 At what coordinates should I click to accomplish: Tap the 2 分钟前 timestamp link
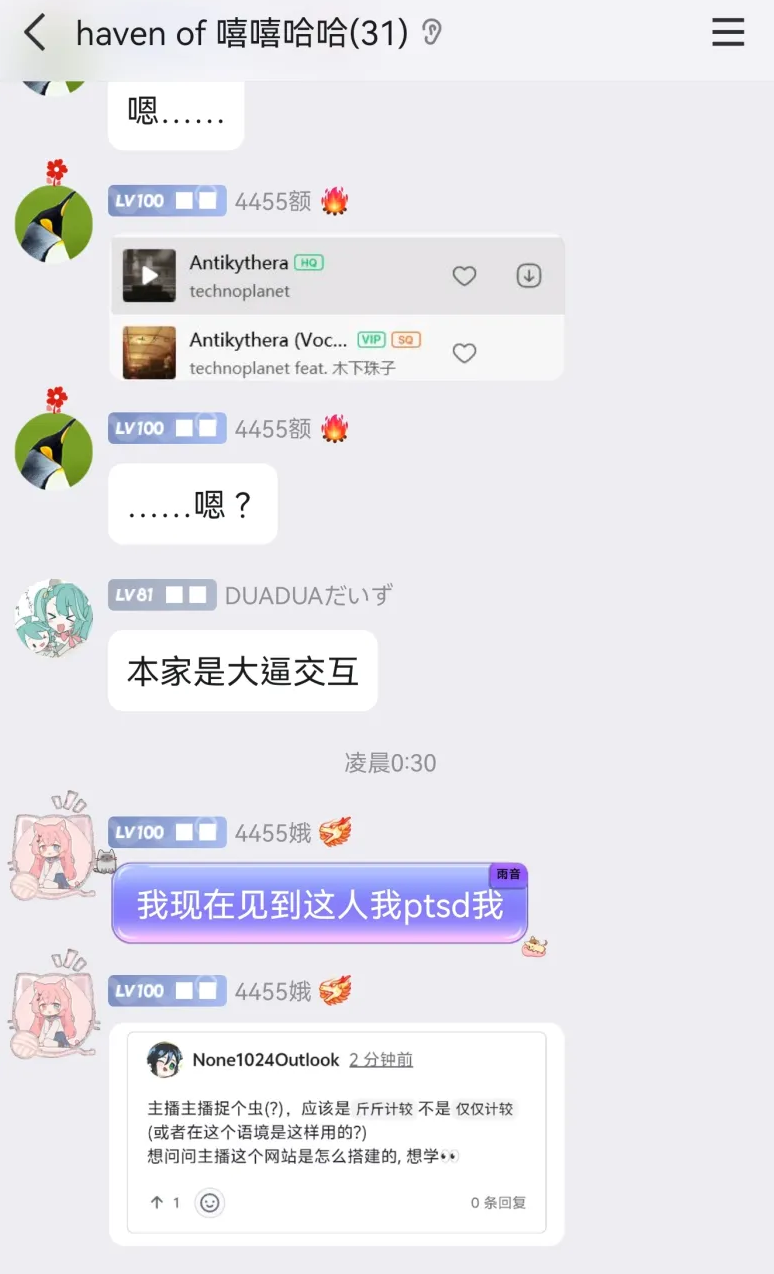click(381, 1060)
